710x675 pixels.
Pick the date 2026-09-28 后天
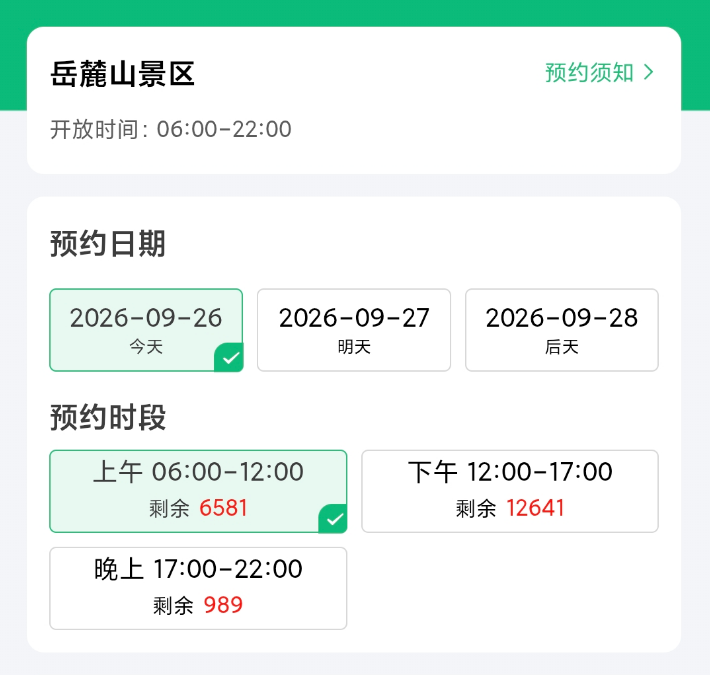(x=562, y=330)
